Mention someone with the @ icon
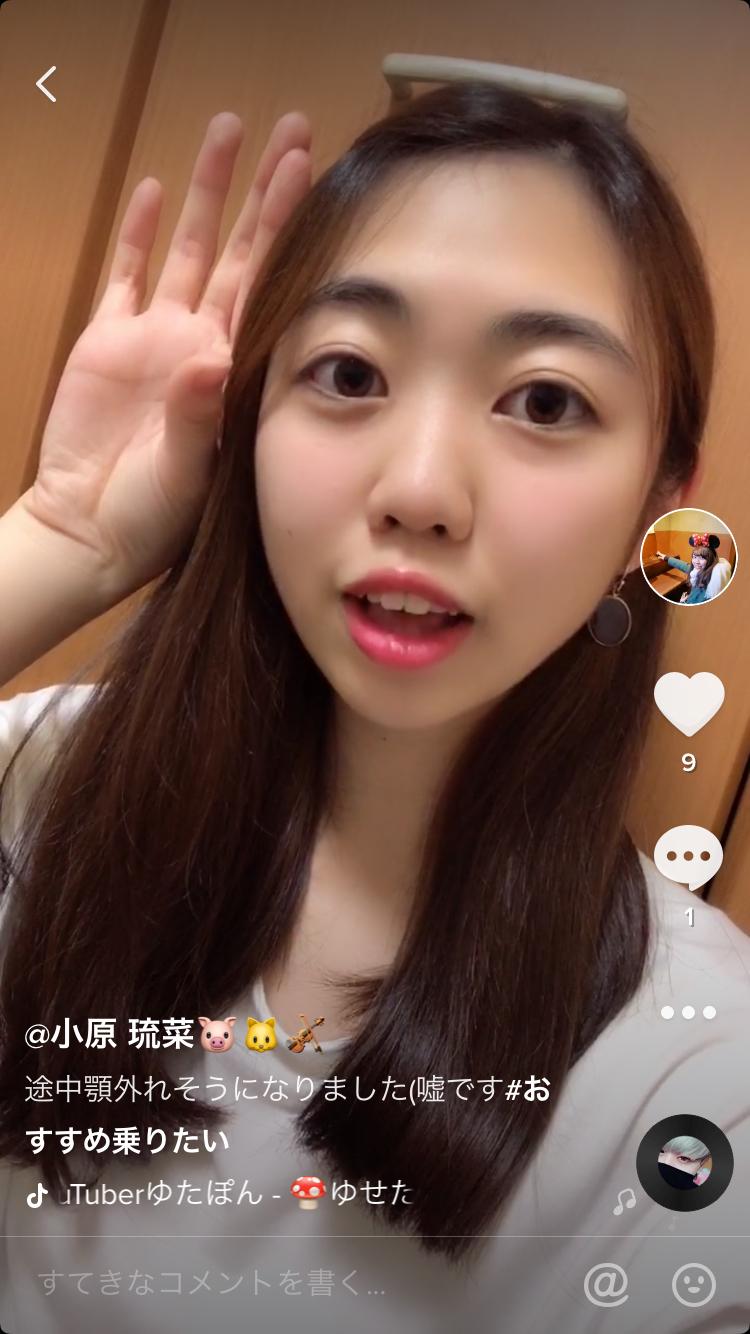The image size is (750, 1334). pos(606,1284)
